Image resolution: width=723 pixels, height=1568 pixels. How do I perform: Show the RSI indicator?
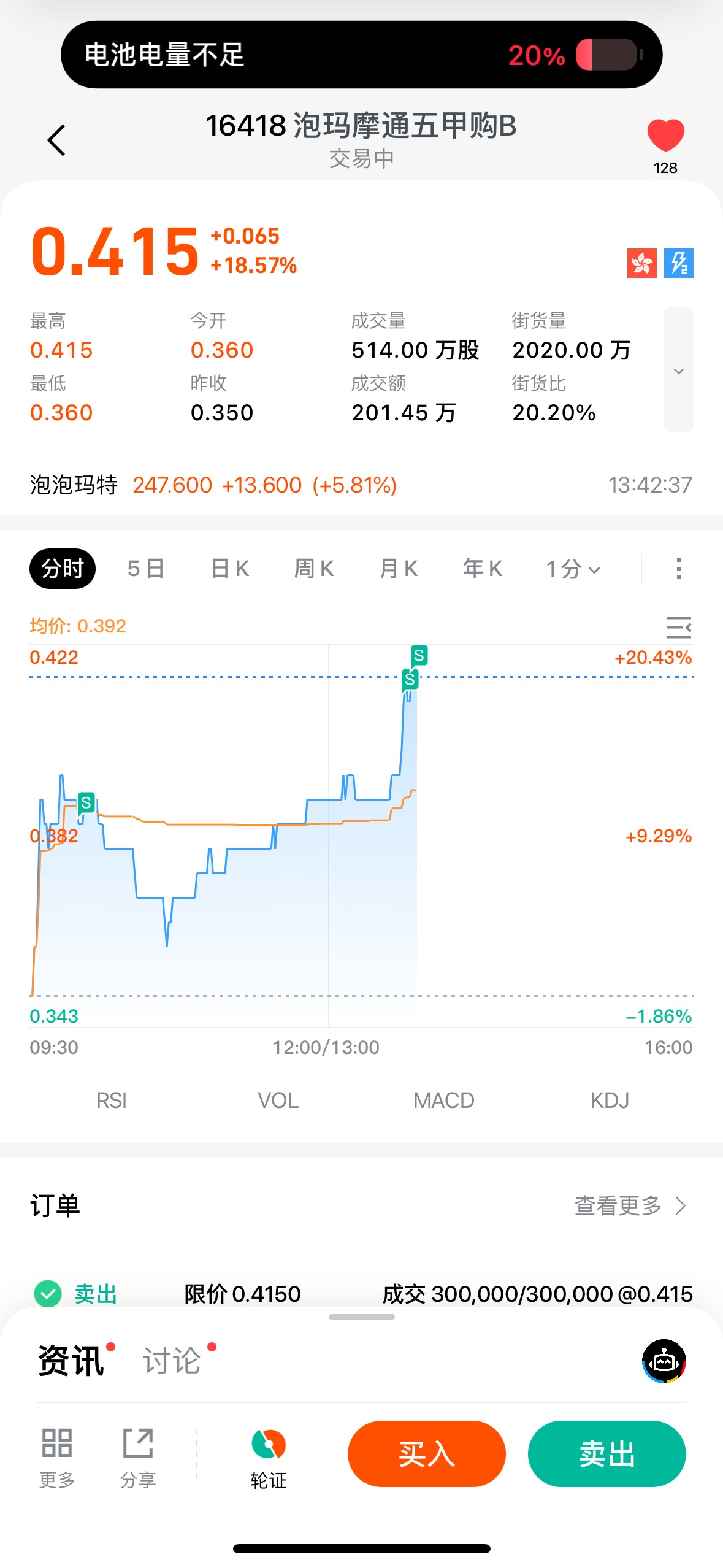112,1101
